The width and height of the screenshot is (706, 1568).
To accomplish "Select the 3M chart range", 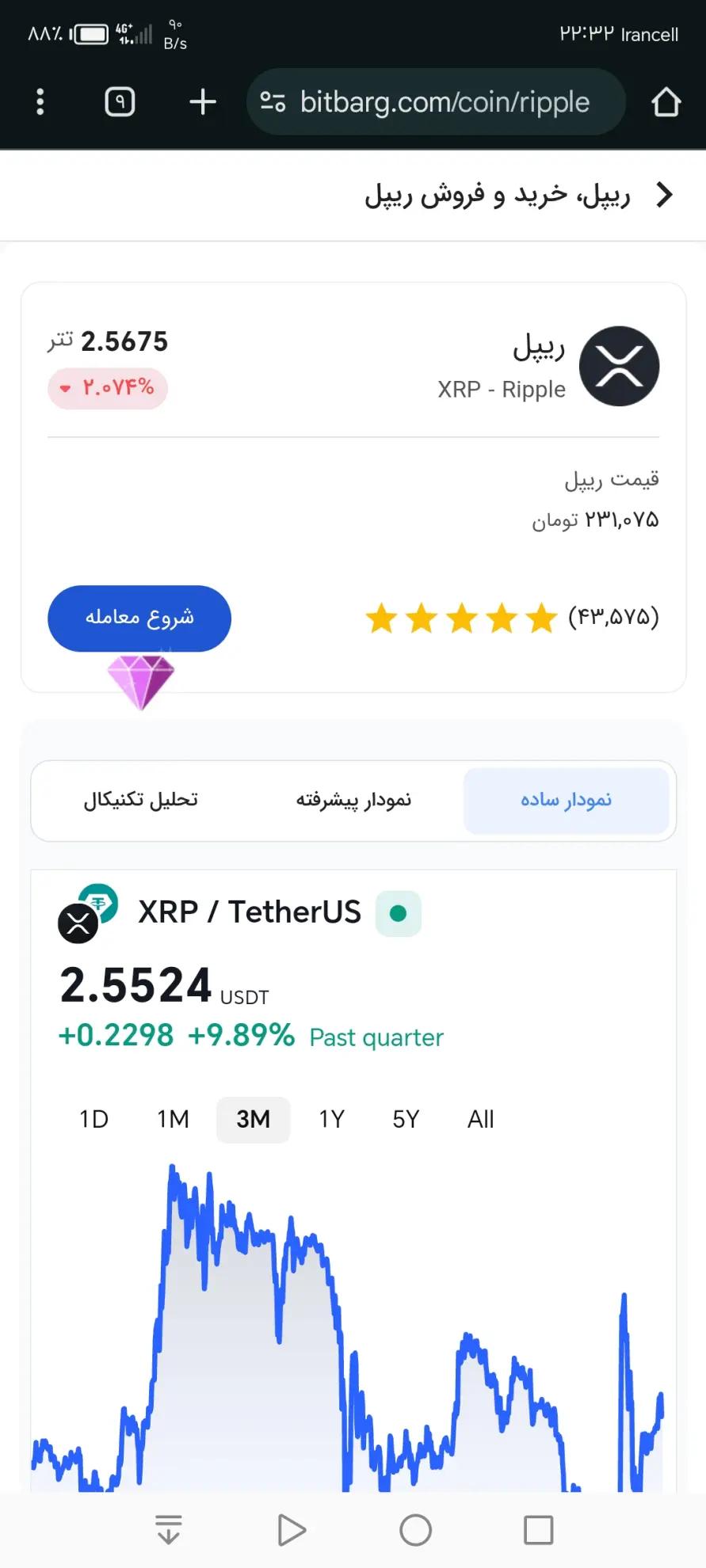I will (253, 1119).
